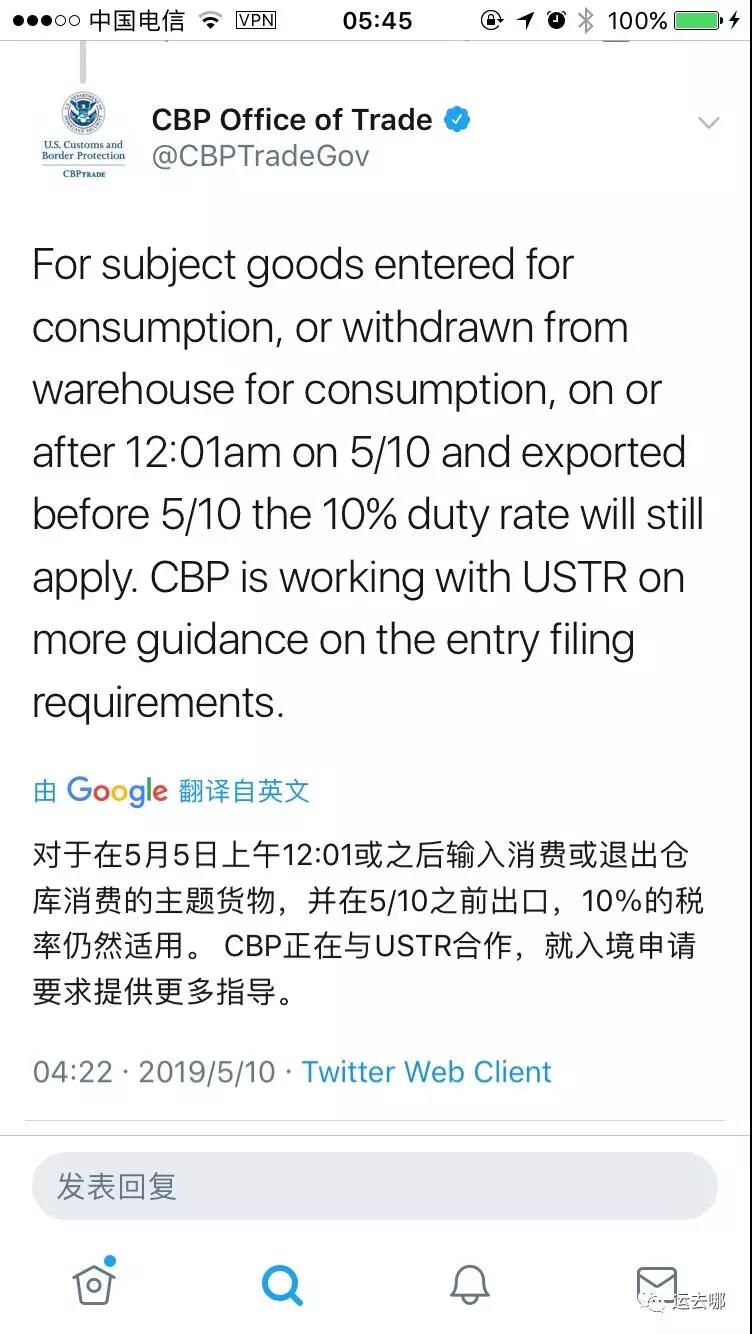Image resolution: width=752 pixels, height=1334 pixels.
Task: Open the Twitter Web Client source link
Action: 426,1072
